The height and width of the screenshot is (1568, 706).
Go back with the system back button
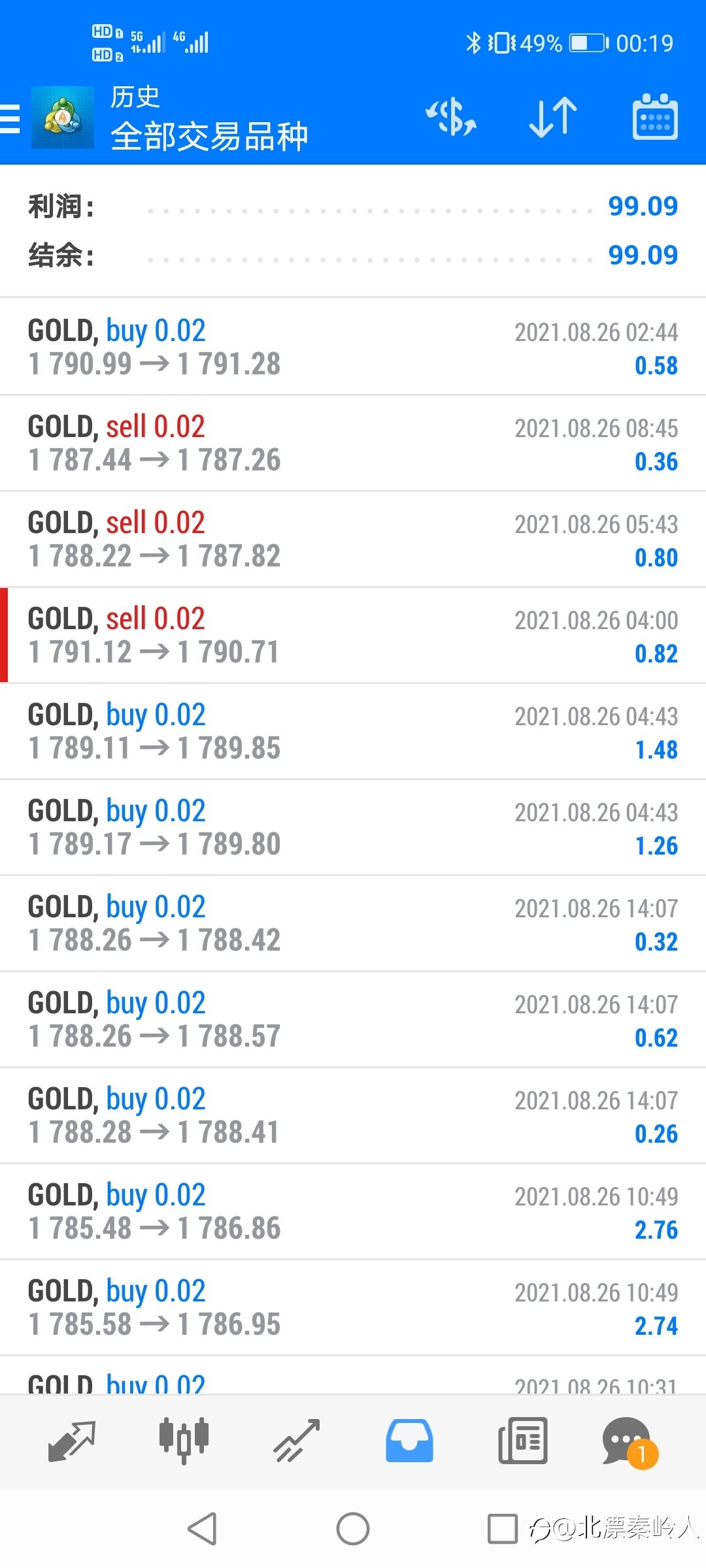click(x=202, y=1529)
